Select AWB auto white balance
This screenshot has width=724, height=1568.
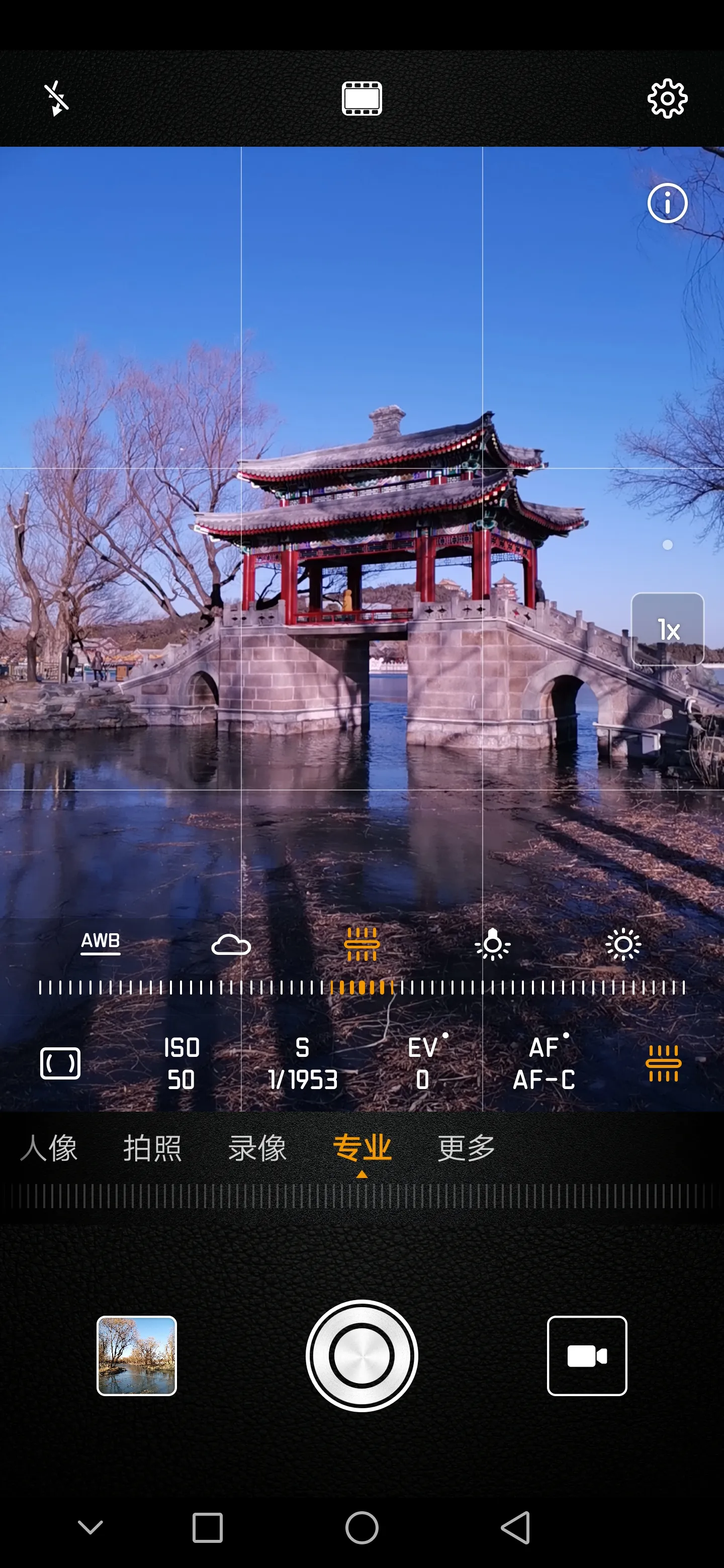tap(101, 943)
